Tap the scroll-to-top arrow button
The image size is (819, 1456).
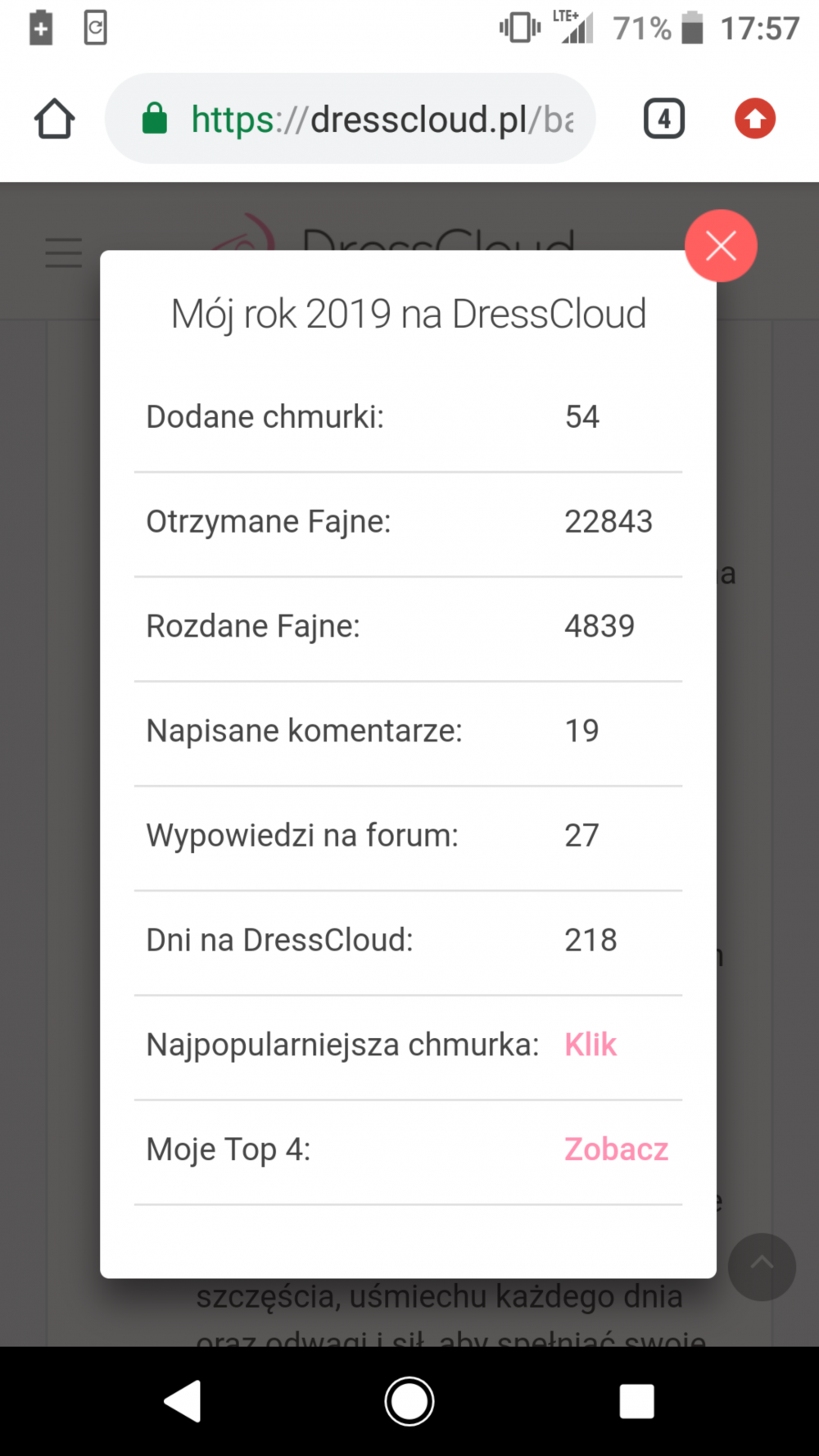tap(761, 1268)
